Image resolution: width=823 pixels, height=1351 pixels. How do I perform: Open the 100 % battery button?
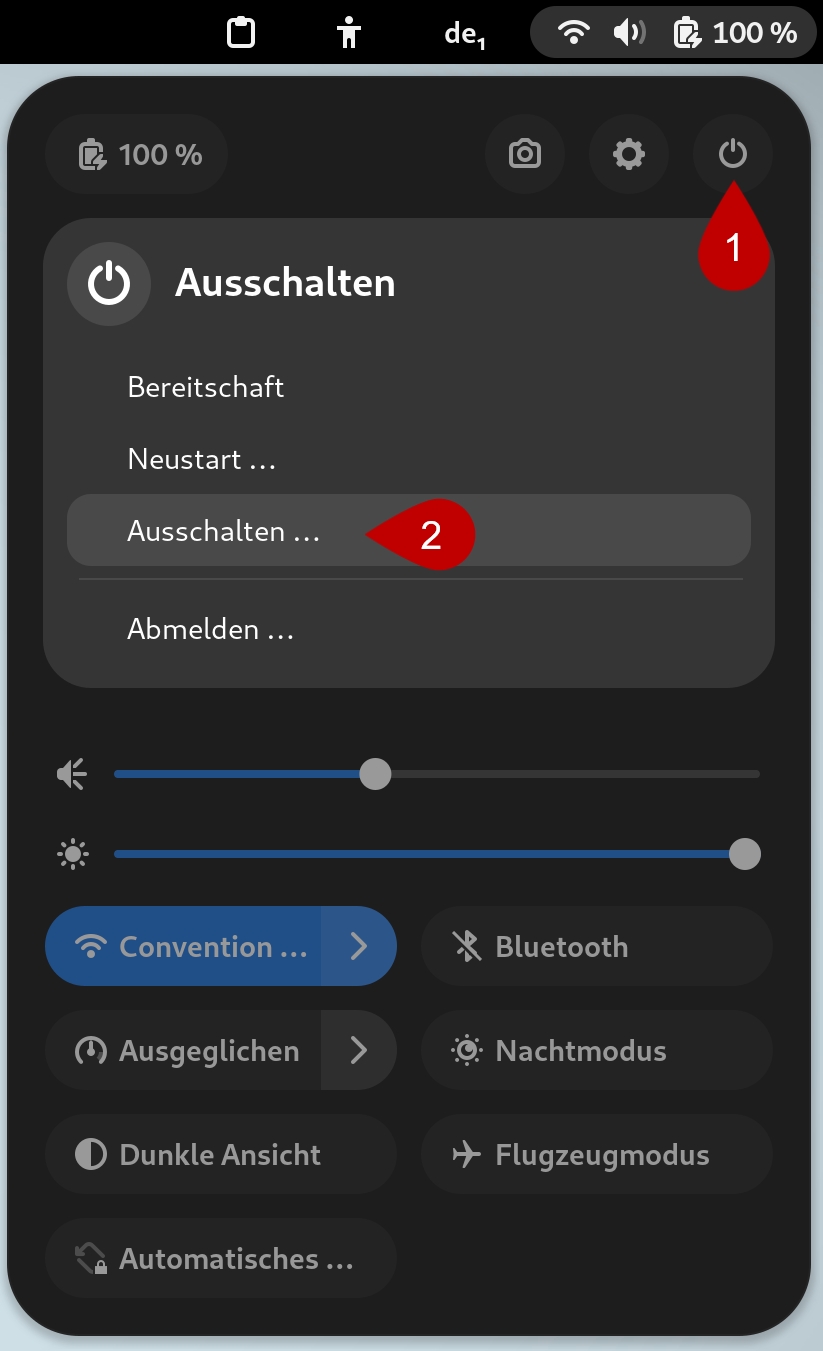point(137,155)
